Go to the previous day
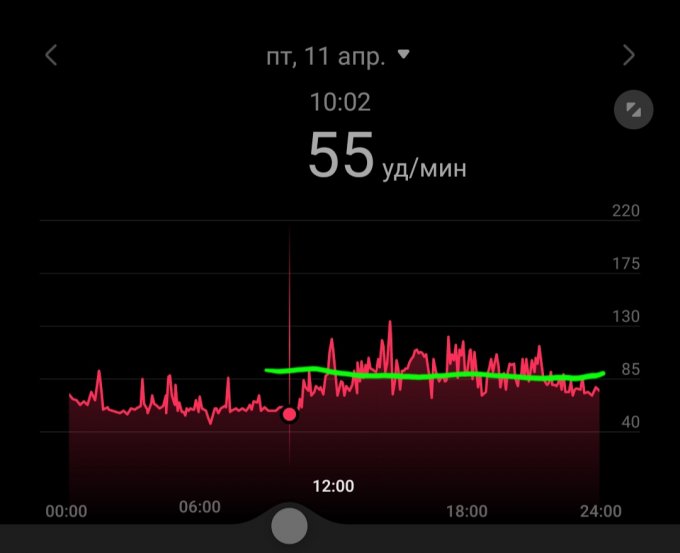680x553 pixels. (x=52, y=56)
